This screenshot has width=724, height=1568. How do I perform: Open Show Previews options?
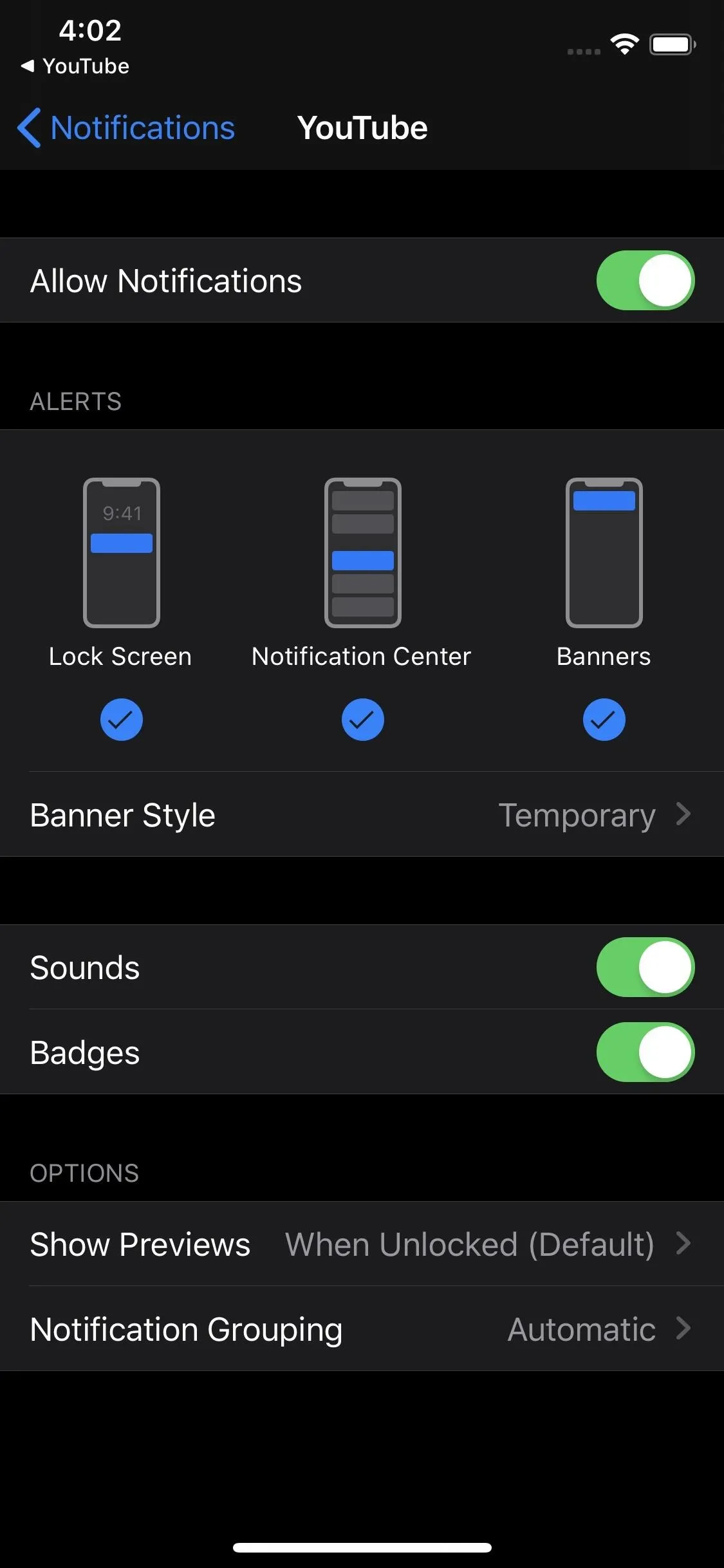[x=362, y=1244]
